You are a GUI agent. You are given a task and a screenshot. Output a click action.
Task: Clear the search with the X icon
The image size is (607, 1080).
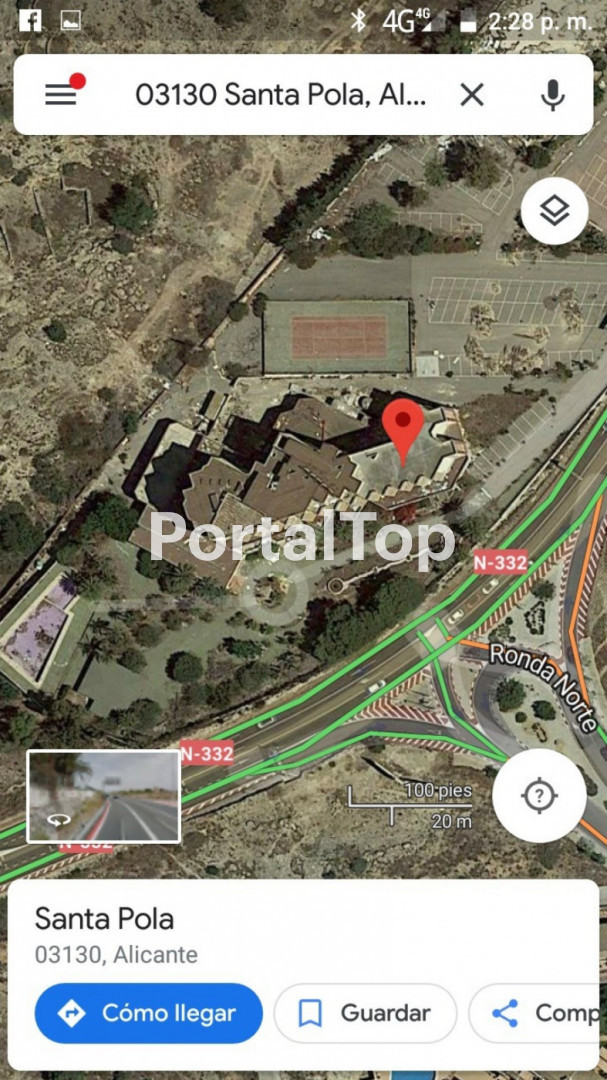(472, 95)
